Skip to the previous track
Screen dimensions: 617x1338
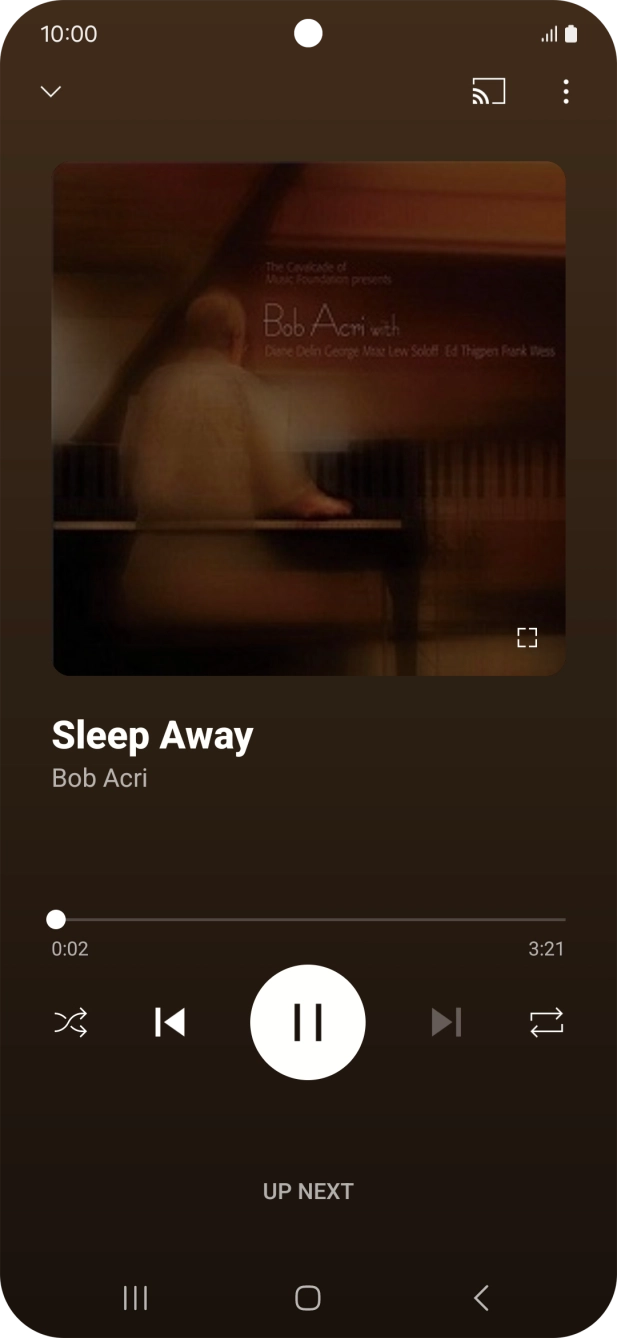[x=170, y=1022]
